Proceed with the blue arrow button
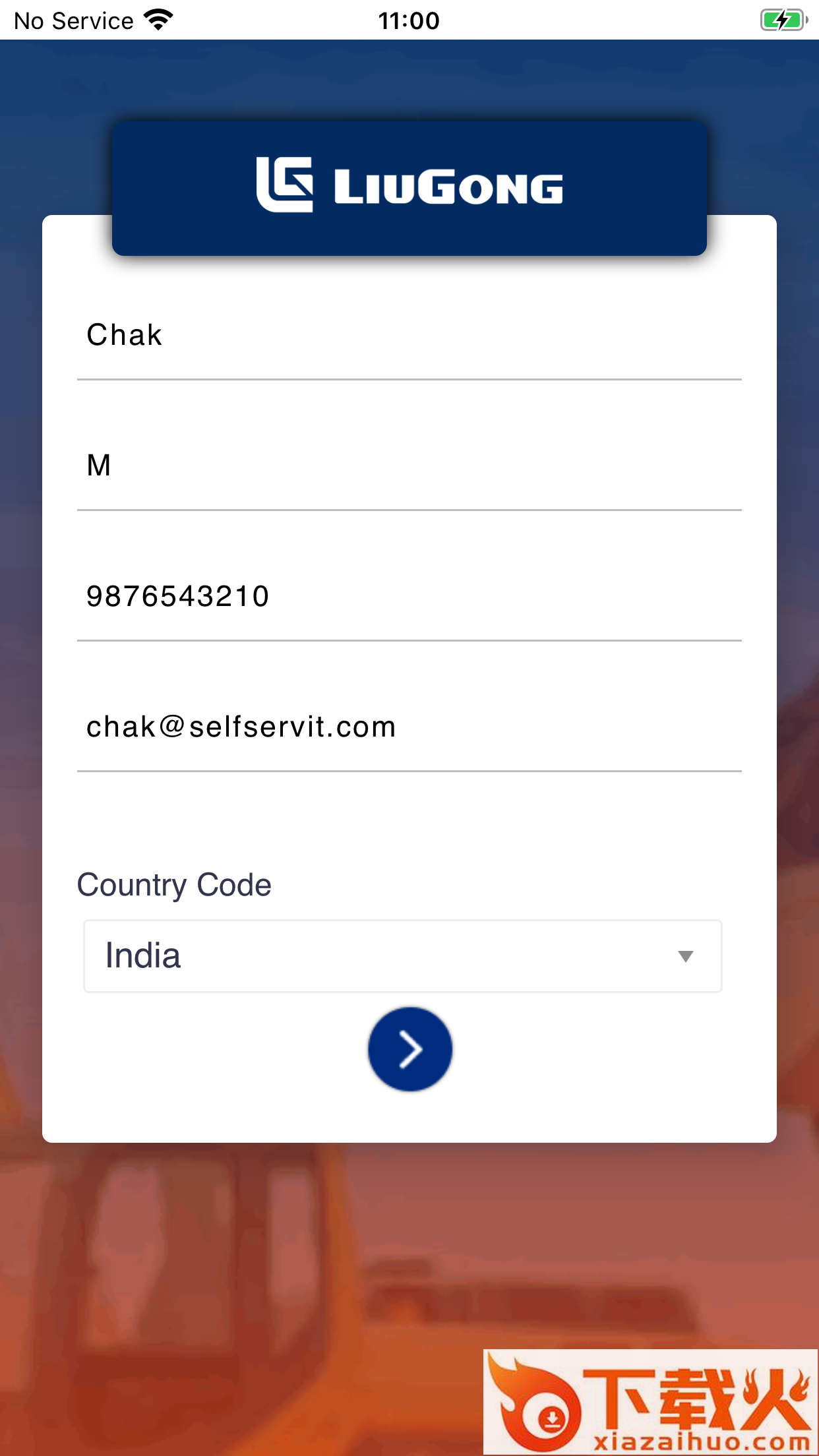819x1456 pixels. [x=410, y=1049]
